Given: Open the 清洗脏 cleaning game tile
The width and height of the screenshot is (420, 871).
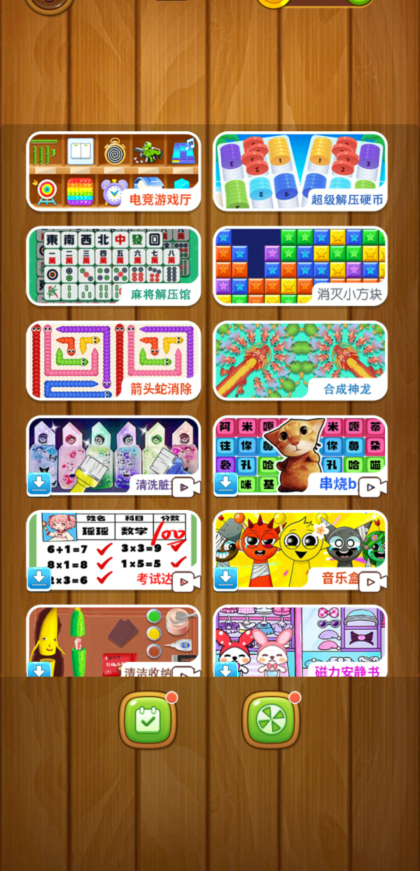Looking at the screenshot, I should (x=113, y=455).
